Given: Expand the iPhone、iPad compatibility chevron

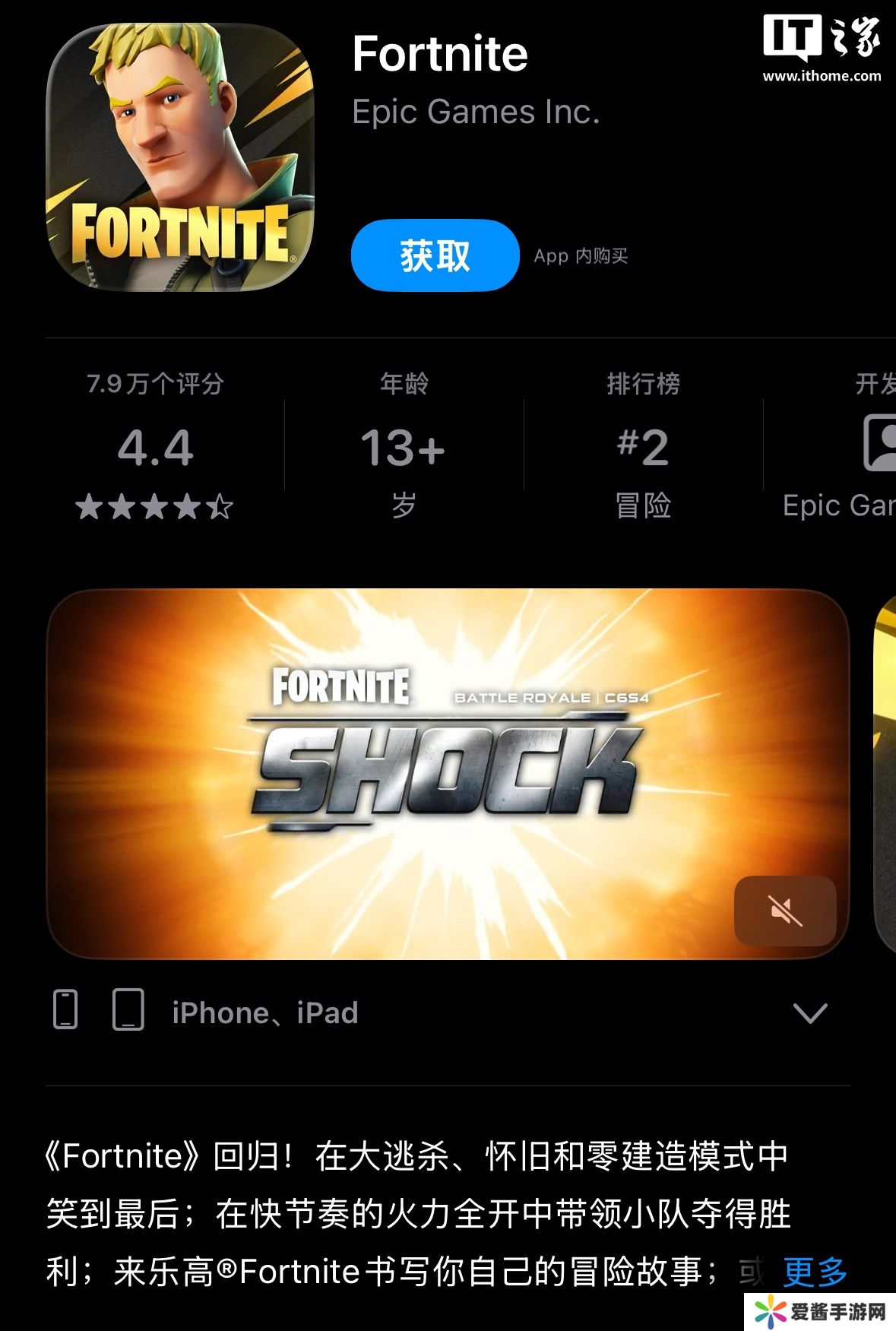Looking at the screenshot, I should coord(809,1013).
